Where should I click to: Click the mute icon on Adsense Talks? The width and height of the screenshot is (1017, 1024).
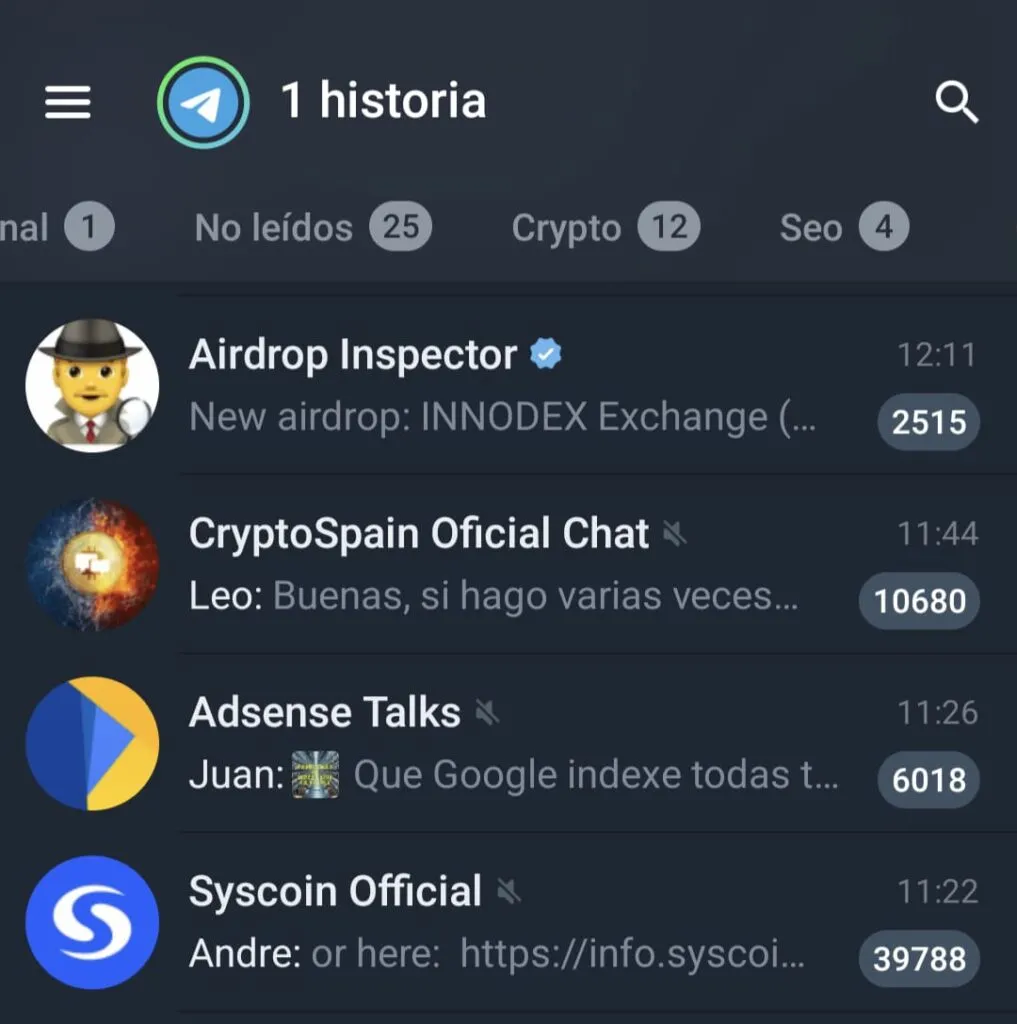click(488, 713)
